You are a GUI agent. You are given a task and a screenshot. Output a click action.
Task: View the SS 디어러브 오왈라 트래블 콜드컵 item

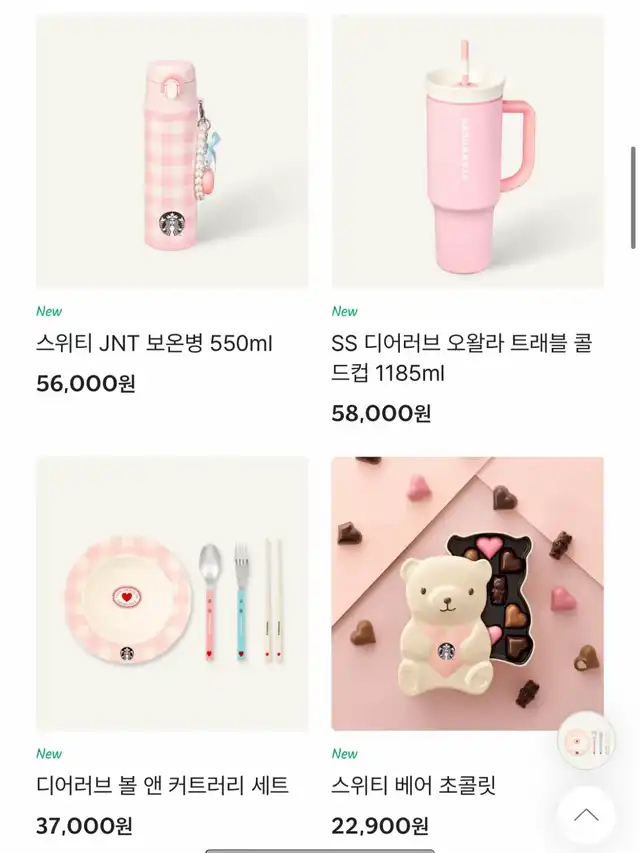tap(467, 152)
